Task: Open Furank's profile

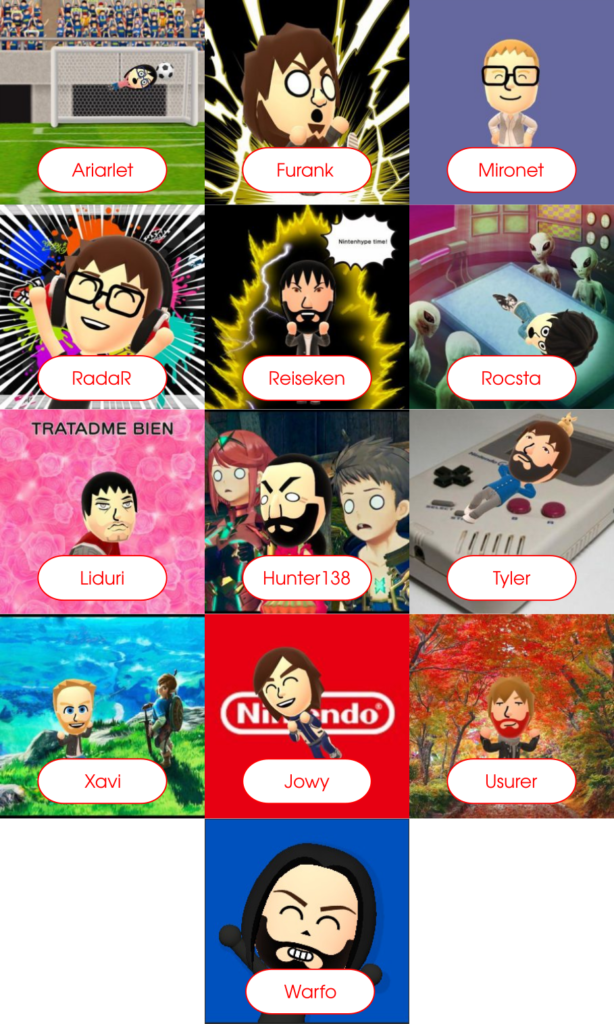Action: [306, 170]
